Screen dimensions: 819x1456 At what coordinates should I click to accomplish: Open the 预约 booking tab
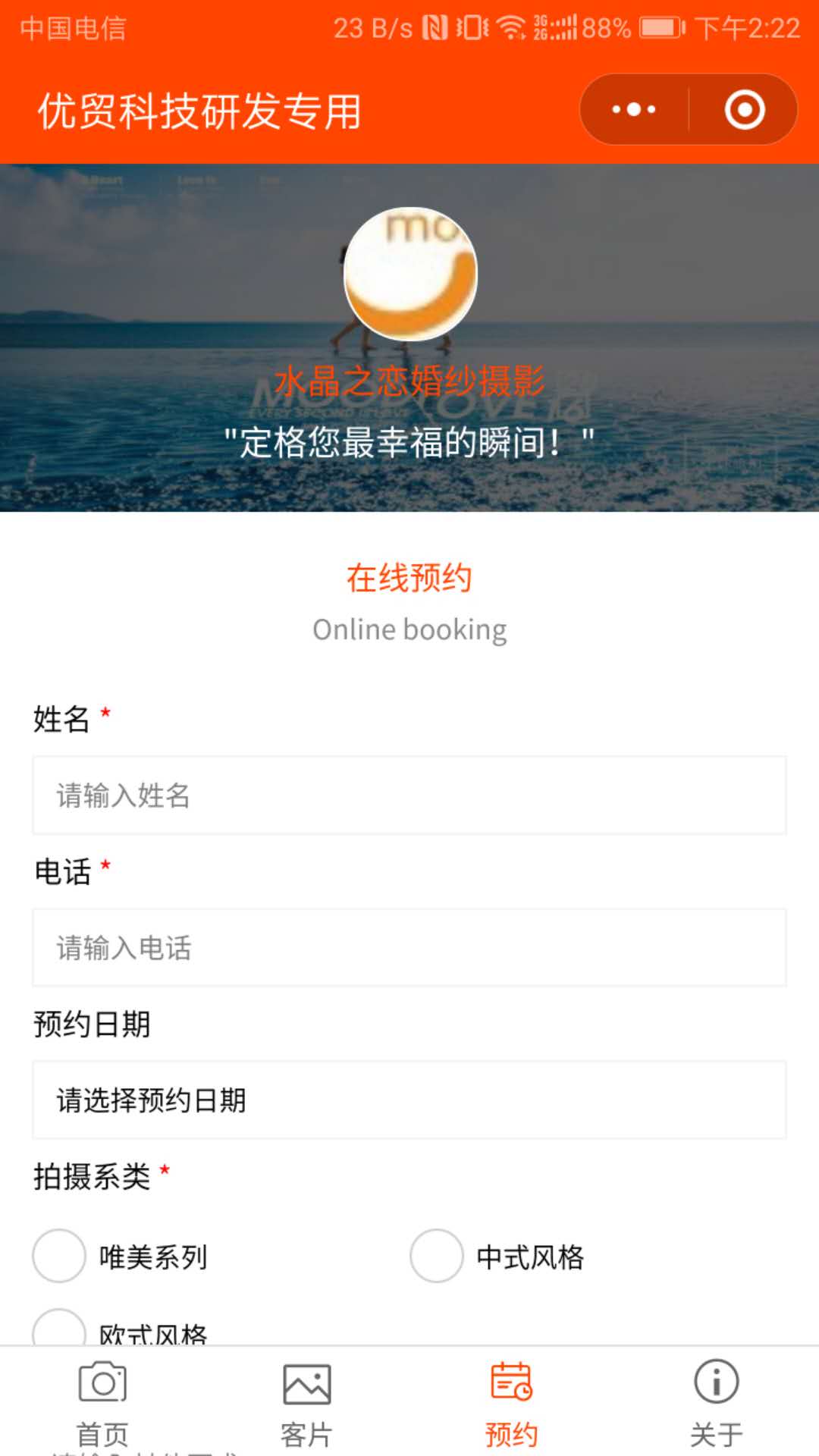512,1401
